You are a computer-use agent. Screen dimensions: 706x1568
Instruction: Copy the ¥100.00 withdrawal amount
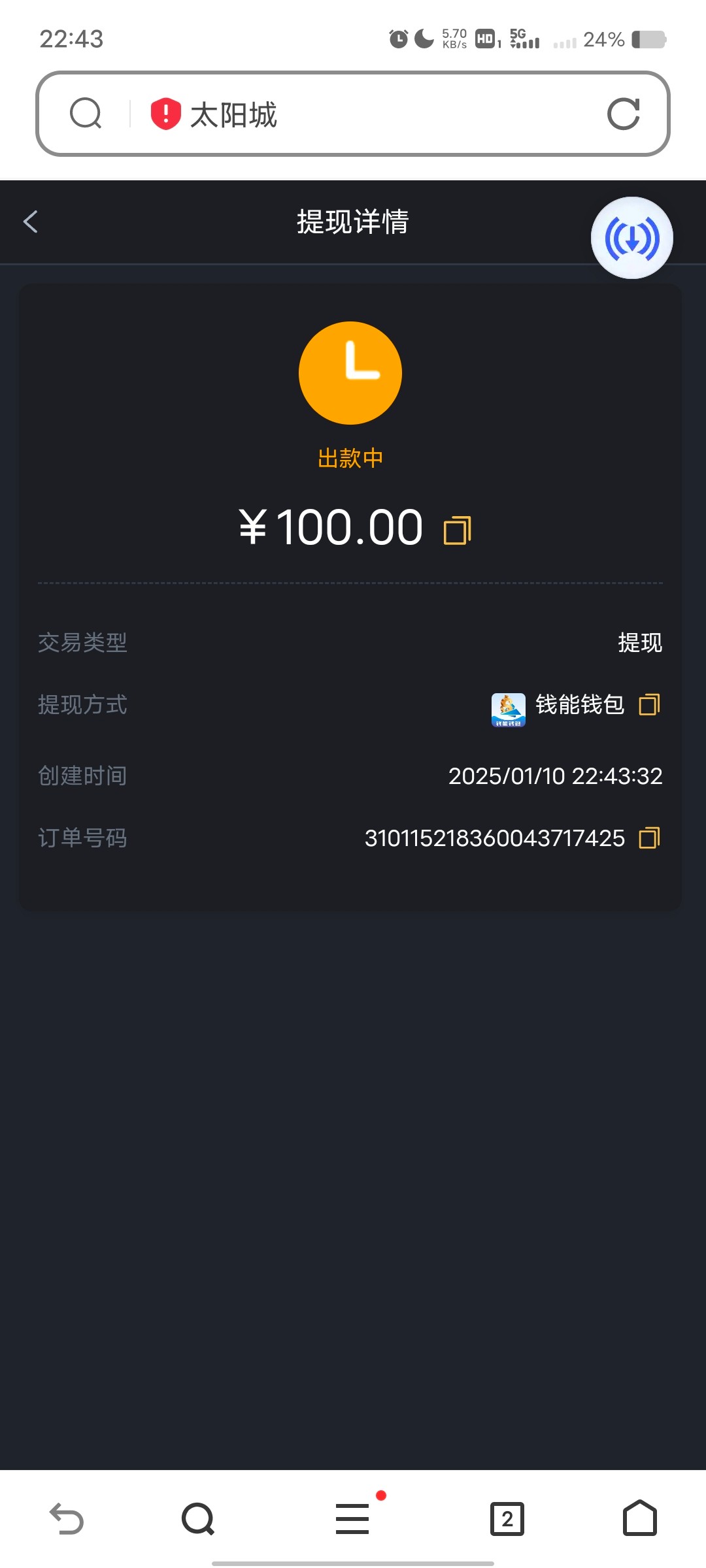(457, 530)
